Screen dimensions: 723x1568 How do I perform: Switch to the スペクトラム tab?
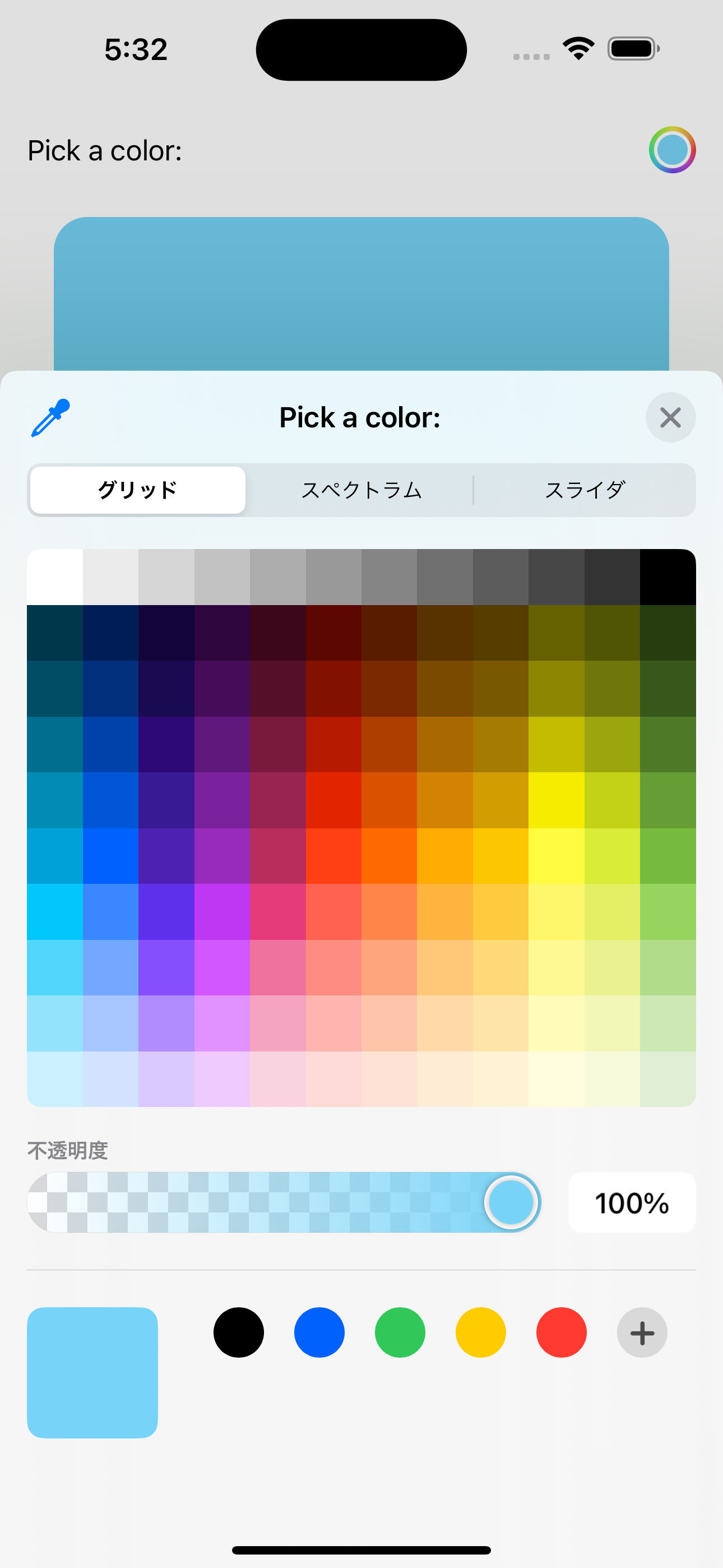click(x=361, y=490)
